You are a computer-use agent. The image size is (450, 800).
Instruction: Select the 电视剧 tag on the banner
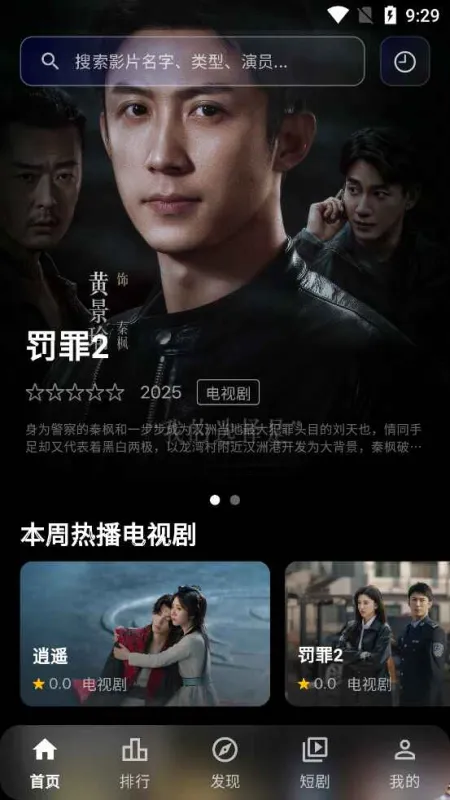click(228, 392)
